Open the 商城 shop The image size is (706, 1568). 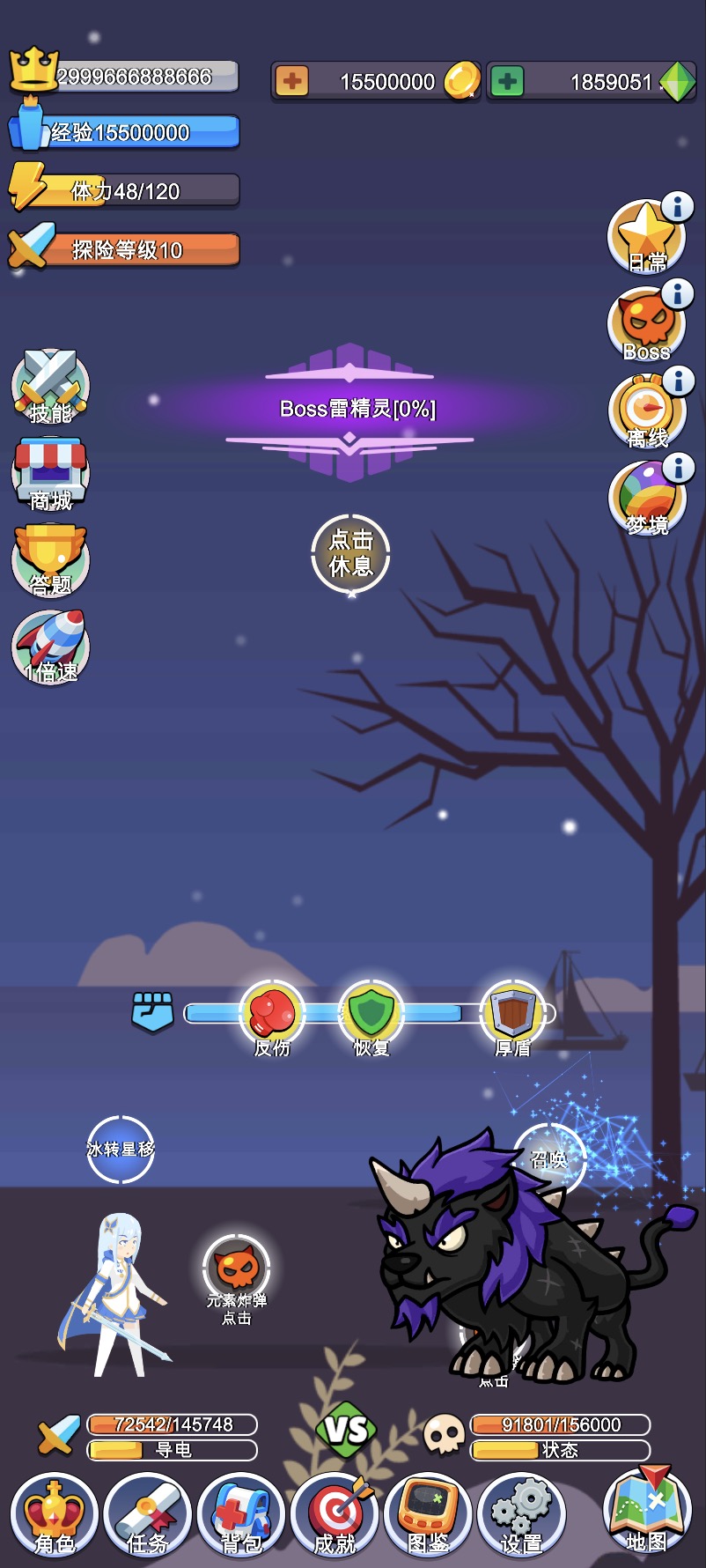[50, 475]
